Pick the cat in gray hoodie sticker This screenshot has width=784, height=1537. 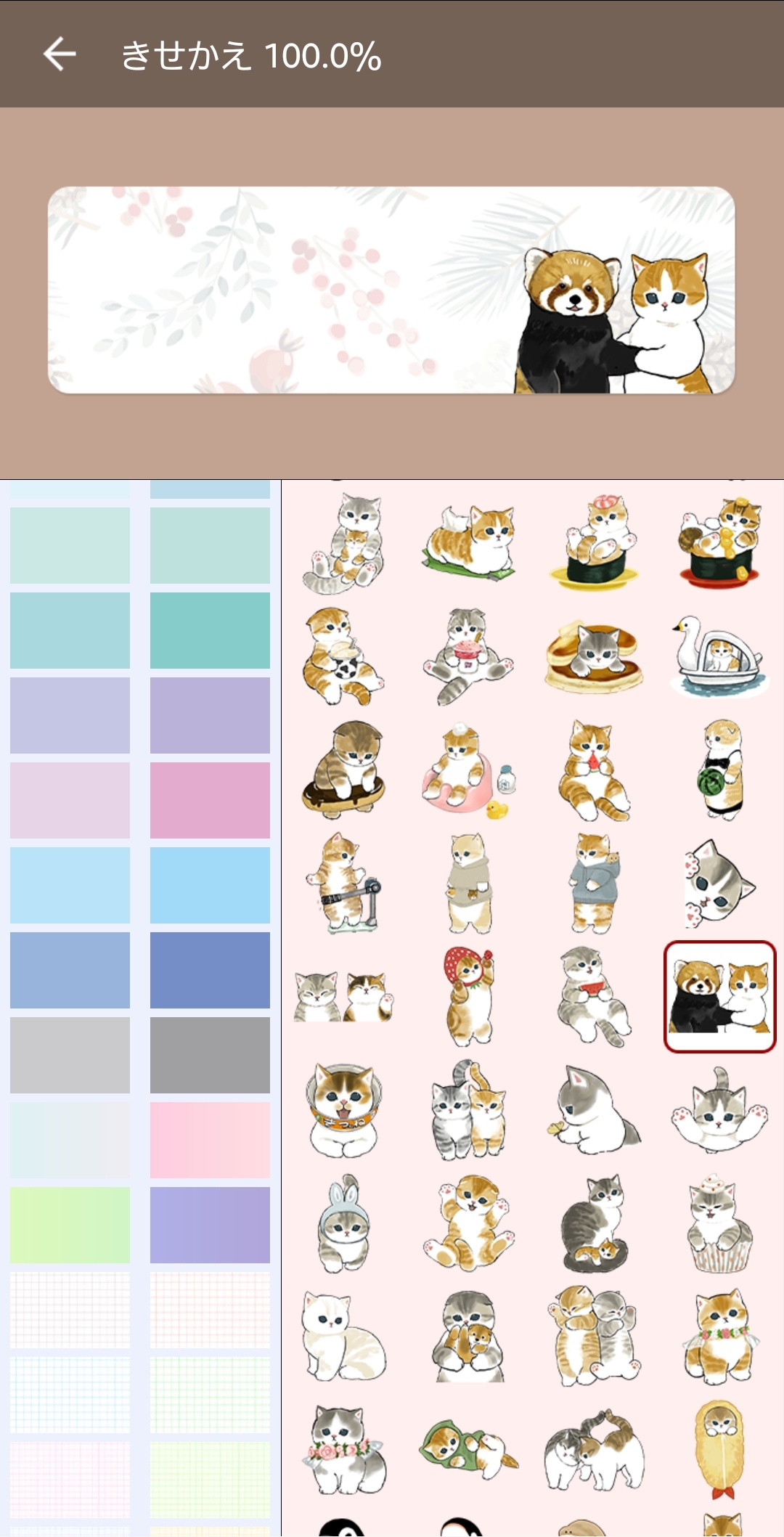[594, 883]
